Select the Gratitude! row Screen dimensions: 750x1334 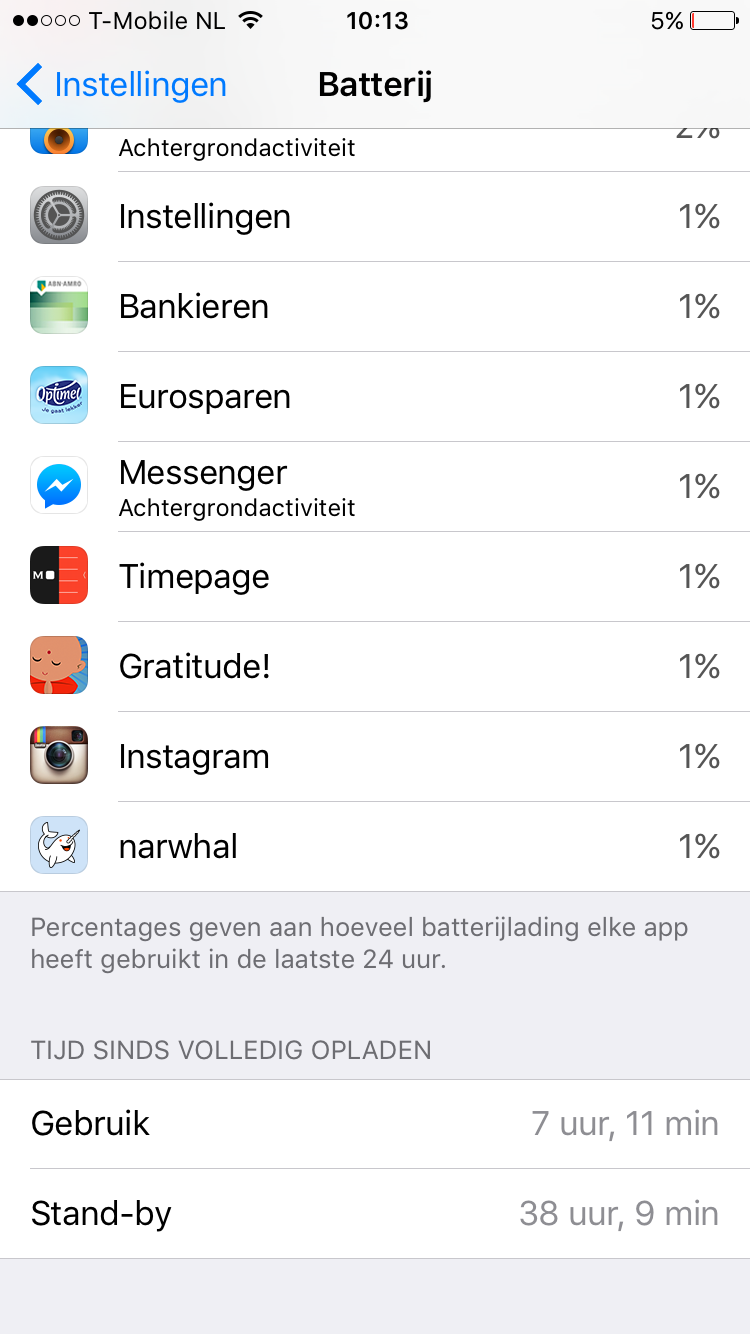375,667
